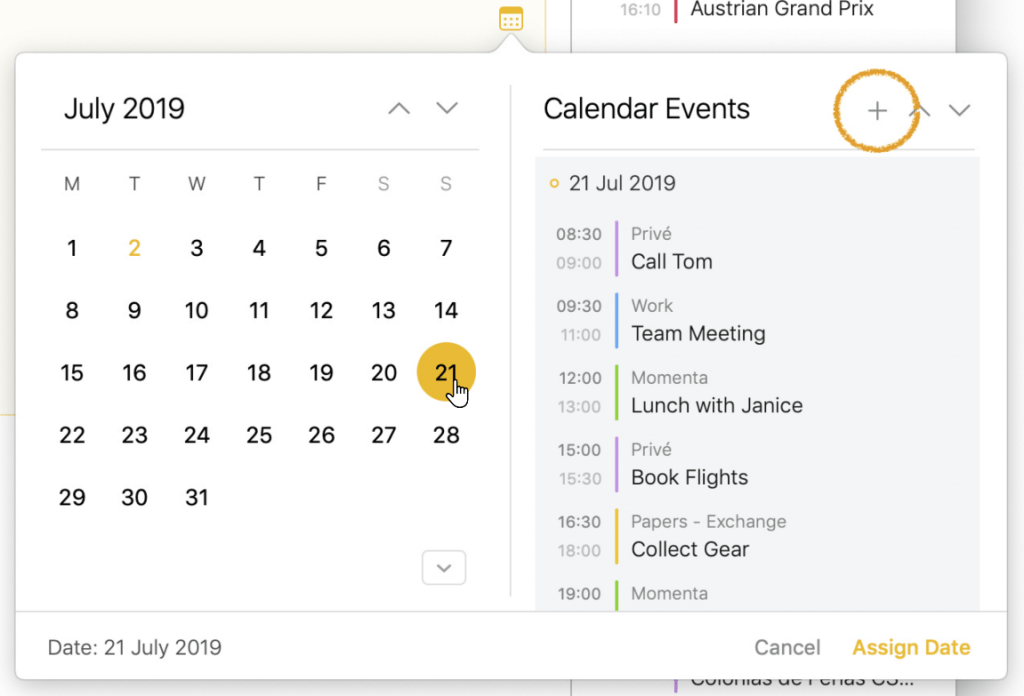Select the 31st in the calendar
This screenshot has width=1024, height=696.
(197, 497)
